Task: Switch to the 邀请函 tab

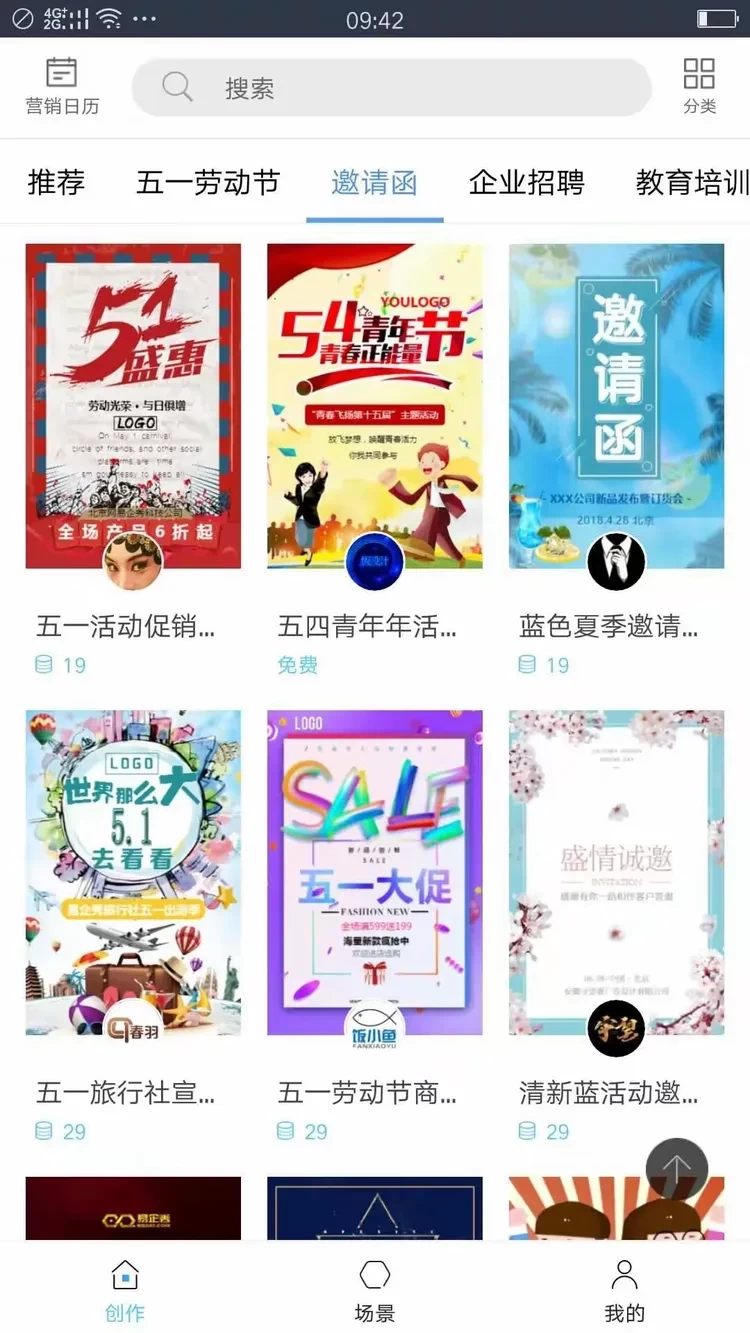Action: 374,183
